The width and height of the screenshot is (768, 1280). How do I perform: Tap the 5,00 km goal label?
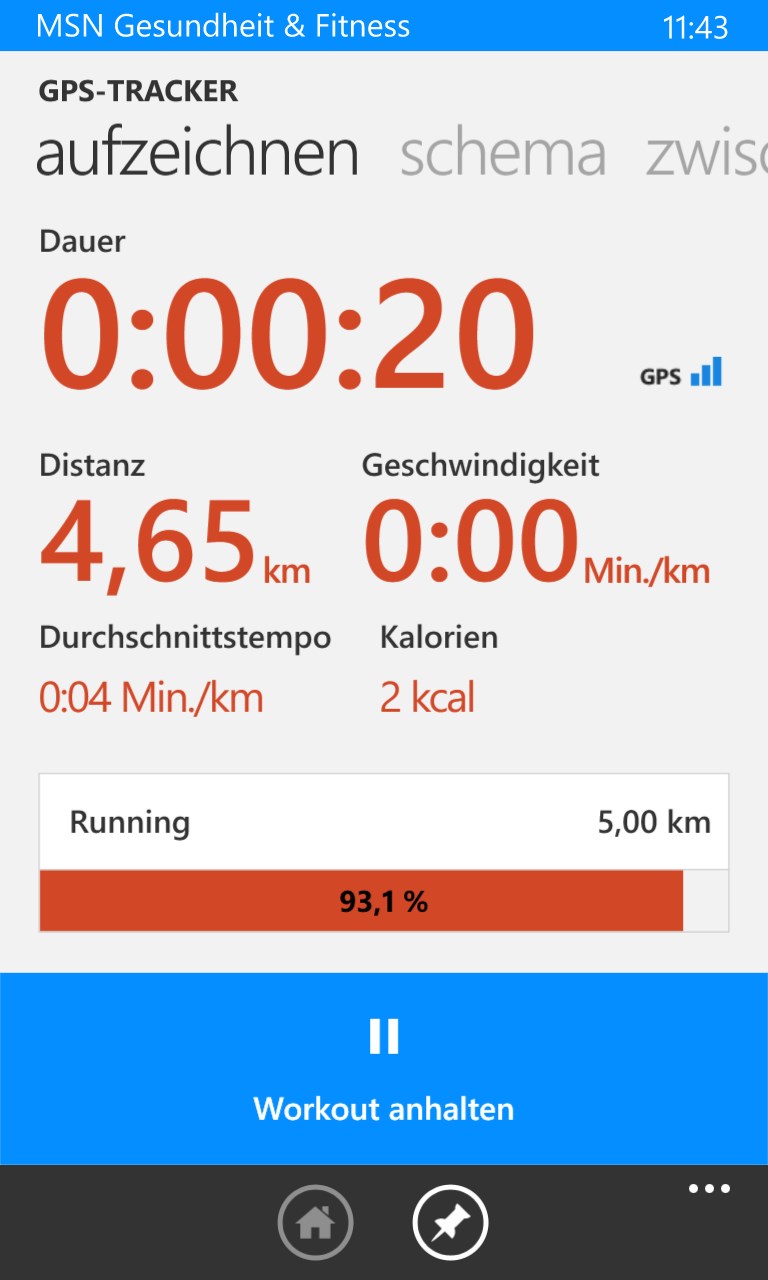tap(655, 822)
